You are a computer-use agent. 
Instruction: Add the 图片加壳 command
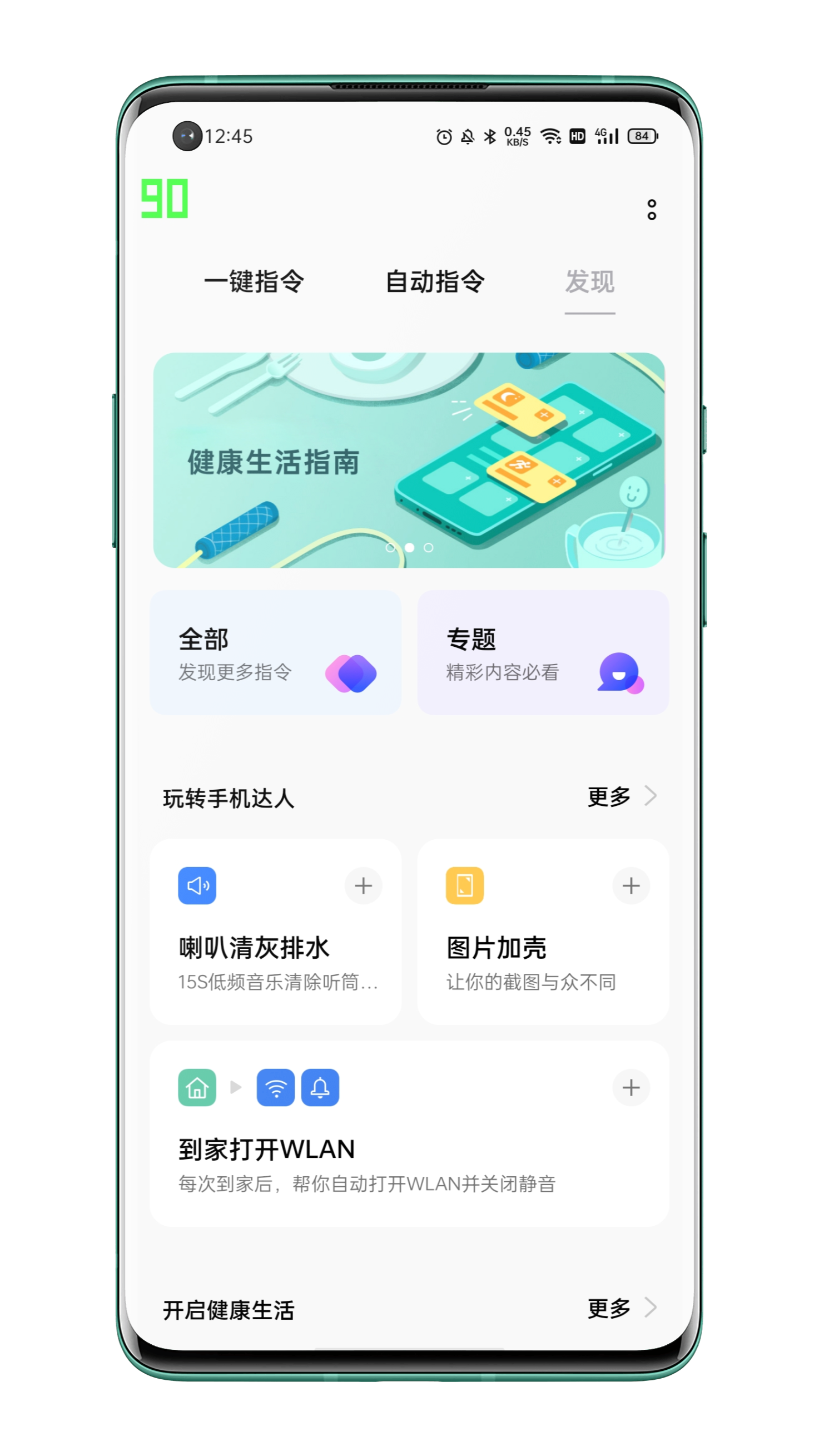(x=631, y=886)
